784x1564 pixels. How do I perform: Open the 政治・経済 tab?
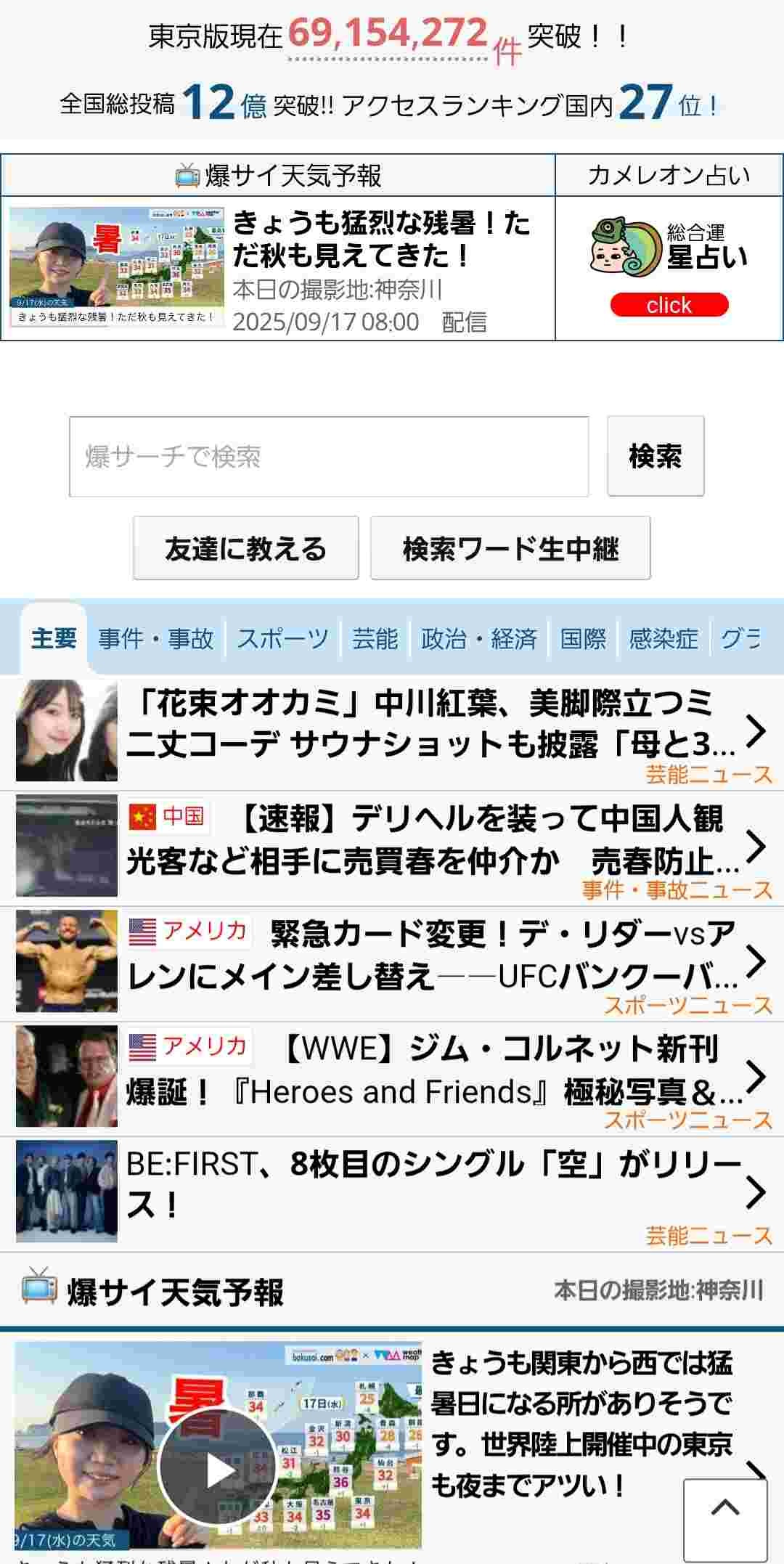tap(478, 639)
